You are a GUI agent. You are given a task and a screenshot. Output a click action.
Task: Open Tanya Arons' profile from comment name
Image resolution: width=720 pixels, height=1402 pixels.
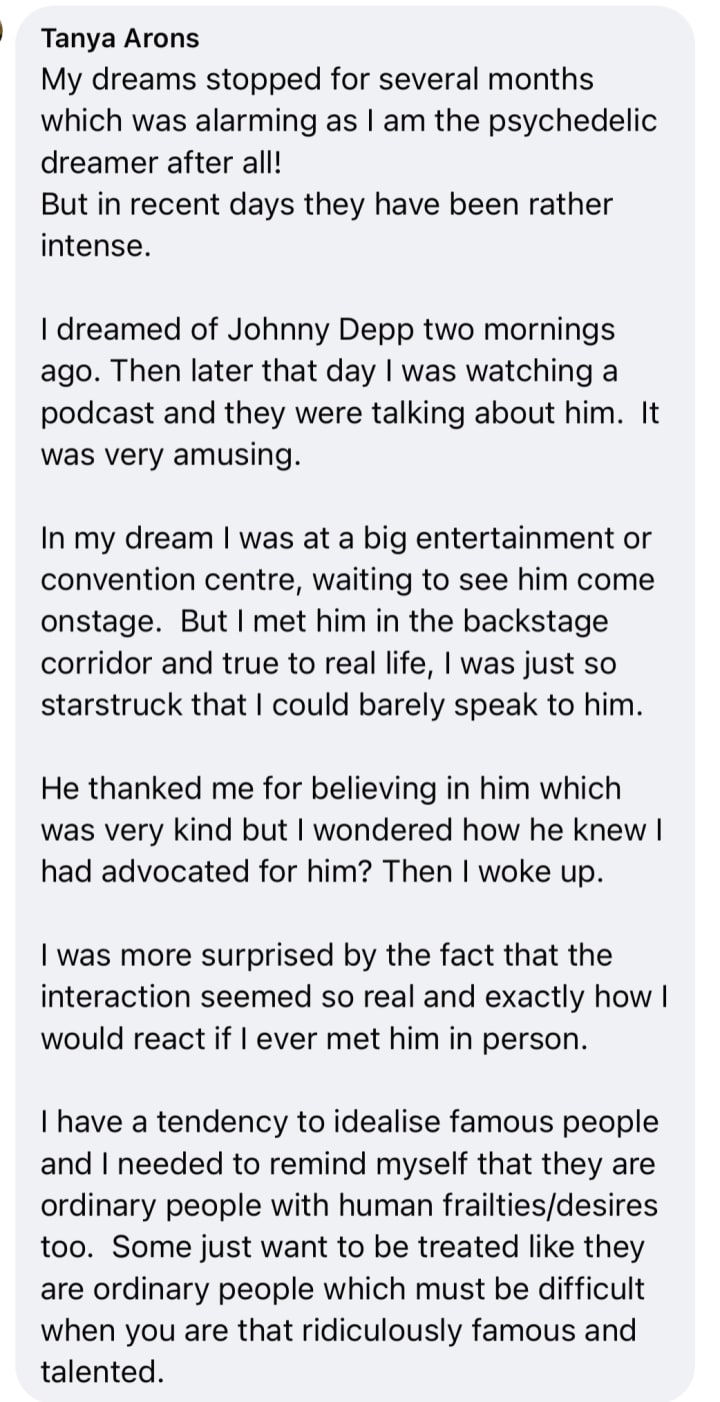click(120, 39)
